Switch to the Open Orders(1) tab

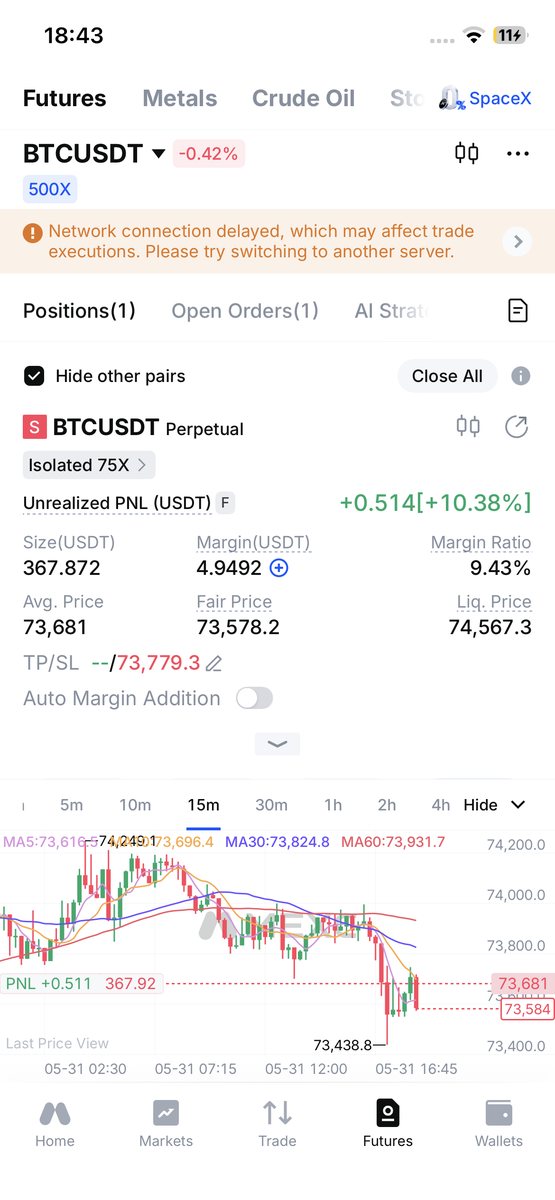[x=245, y=311]
